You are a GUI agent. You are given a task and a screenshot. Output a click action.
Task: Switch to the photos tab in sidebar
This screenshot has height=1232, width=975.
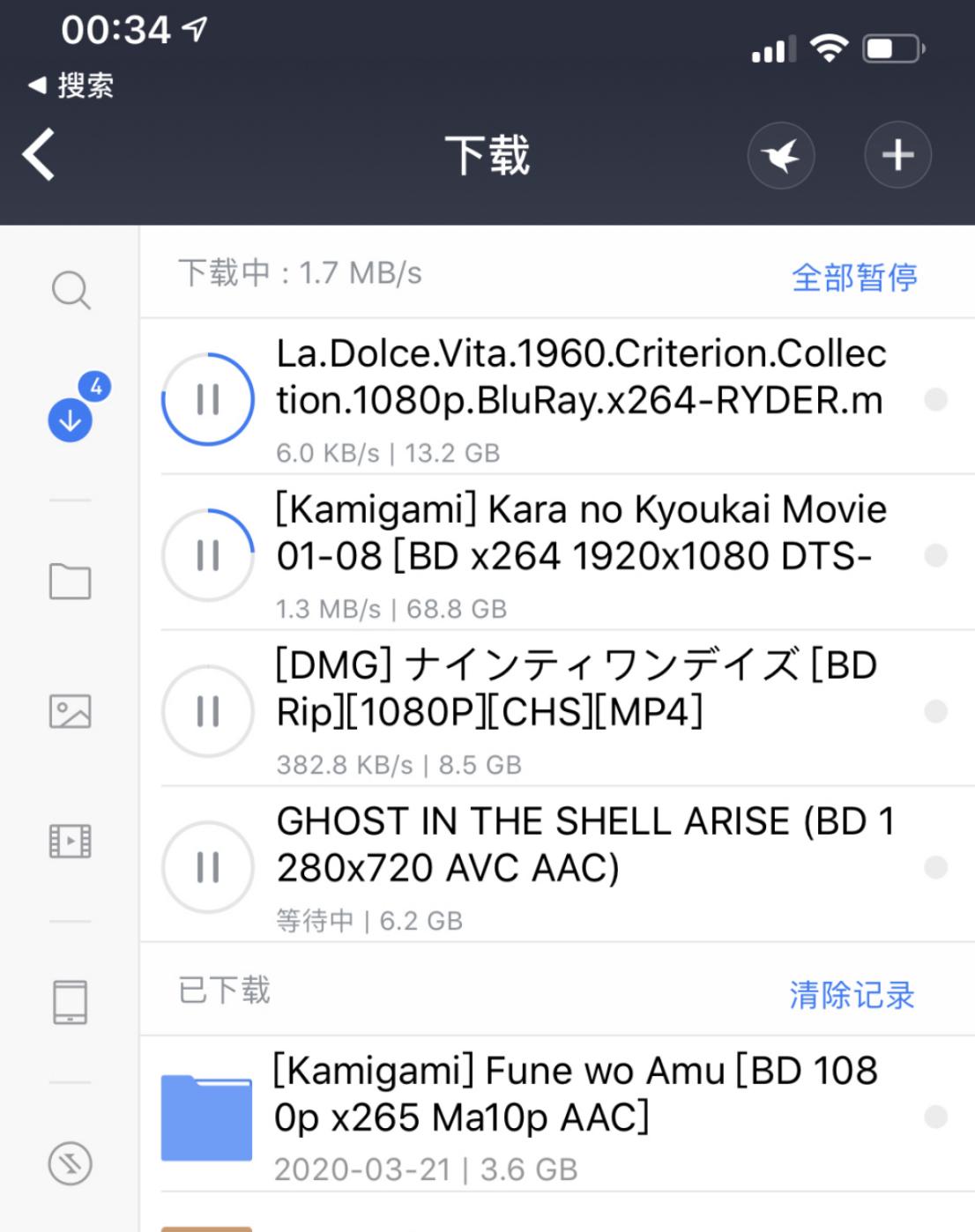(70, 711)
